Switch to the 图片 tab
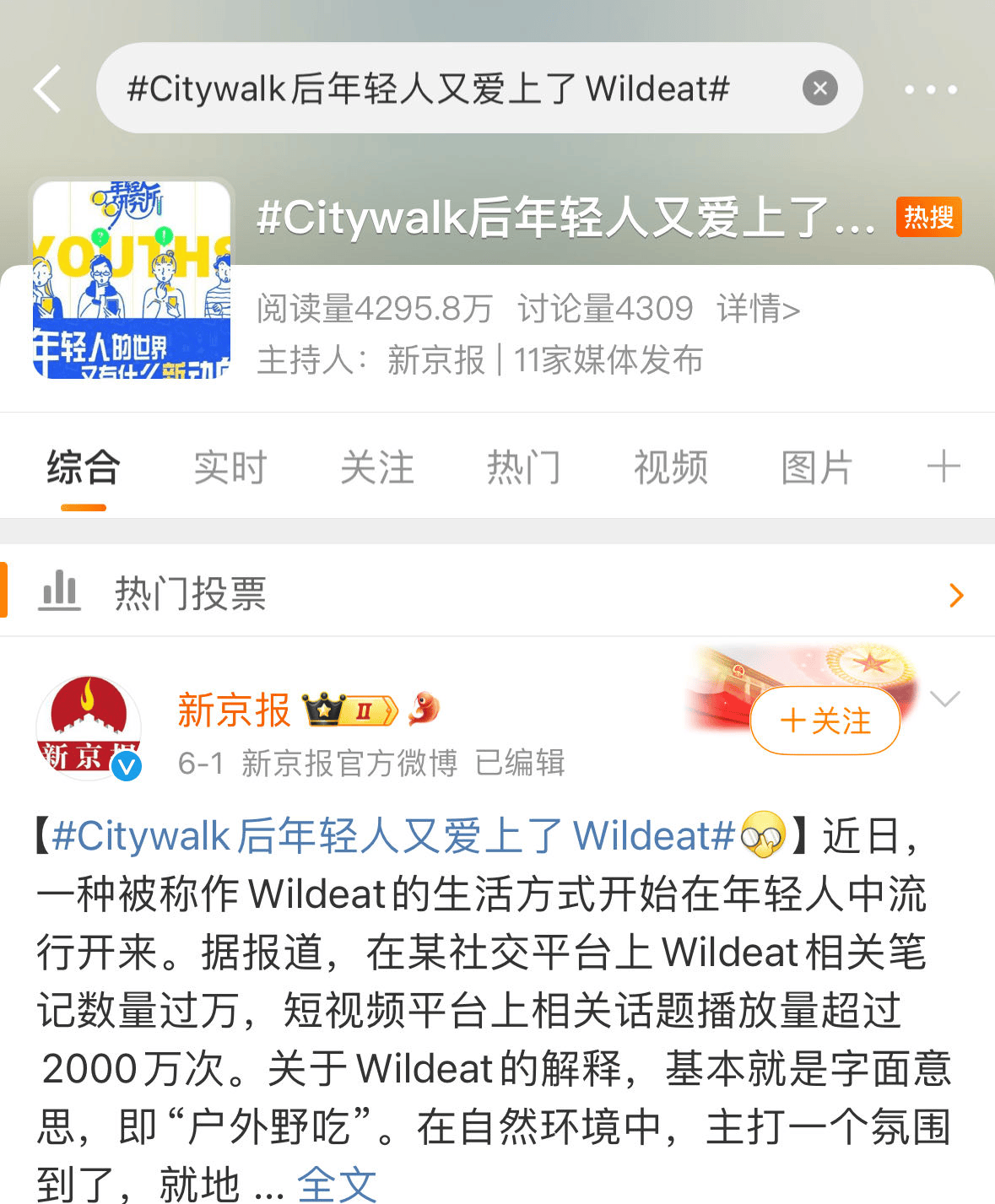 pyautogui.click(x=817, y=467)
